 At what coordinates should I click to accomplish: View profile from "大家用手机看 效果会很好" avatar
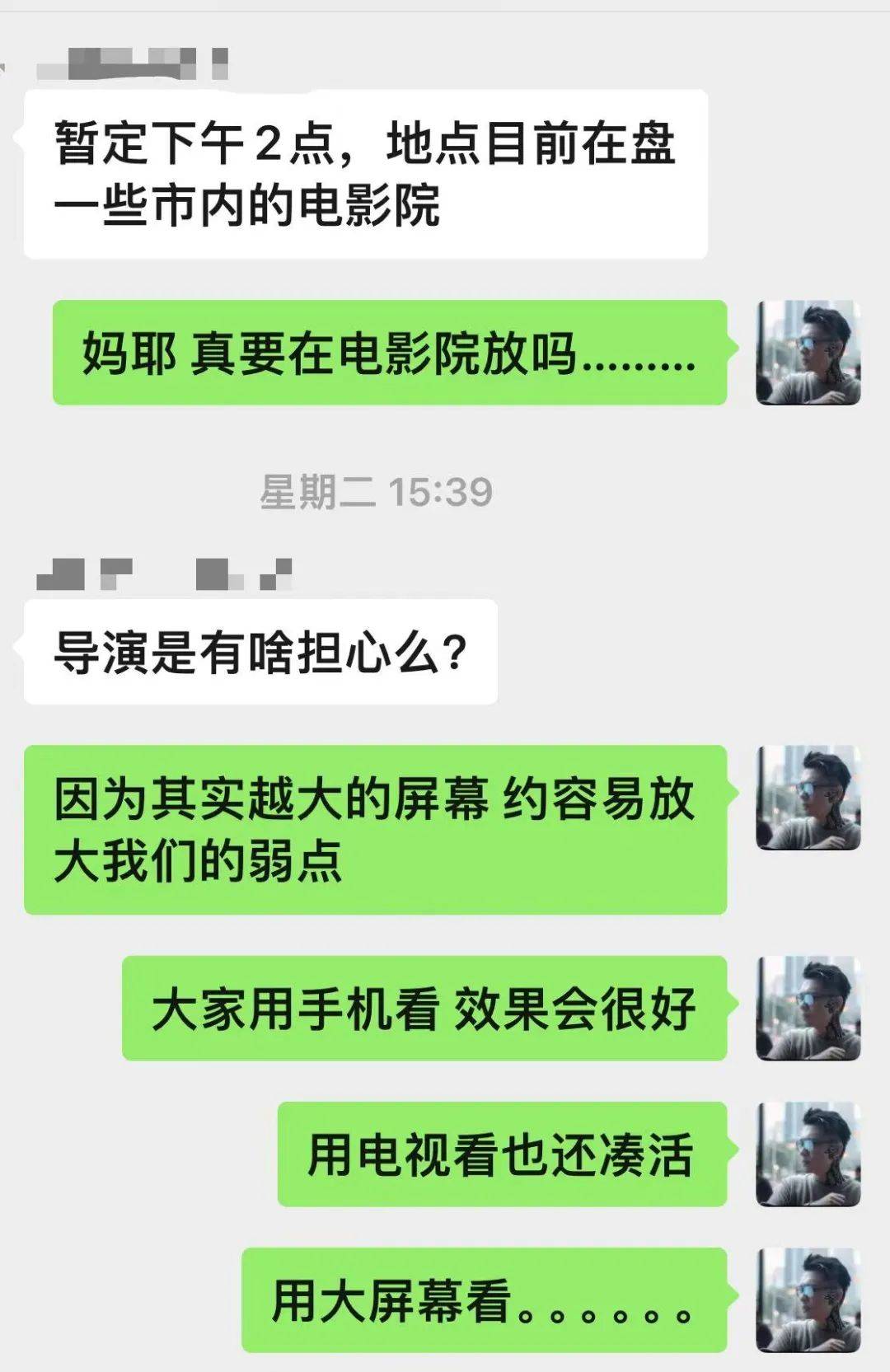[x=808, y=1008]
